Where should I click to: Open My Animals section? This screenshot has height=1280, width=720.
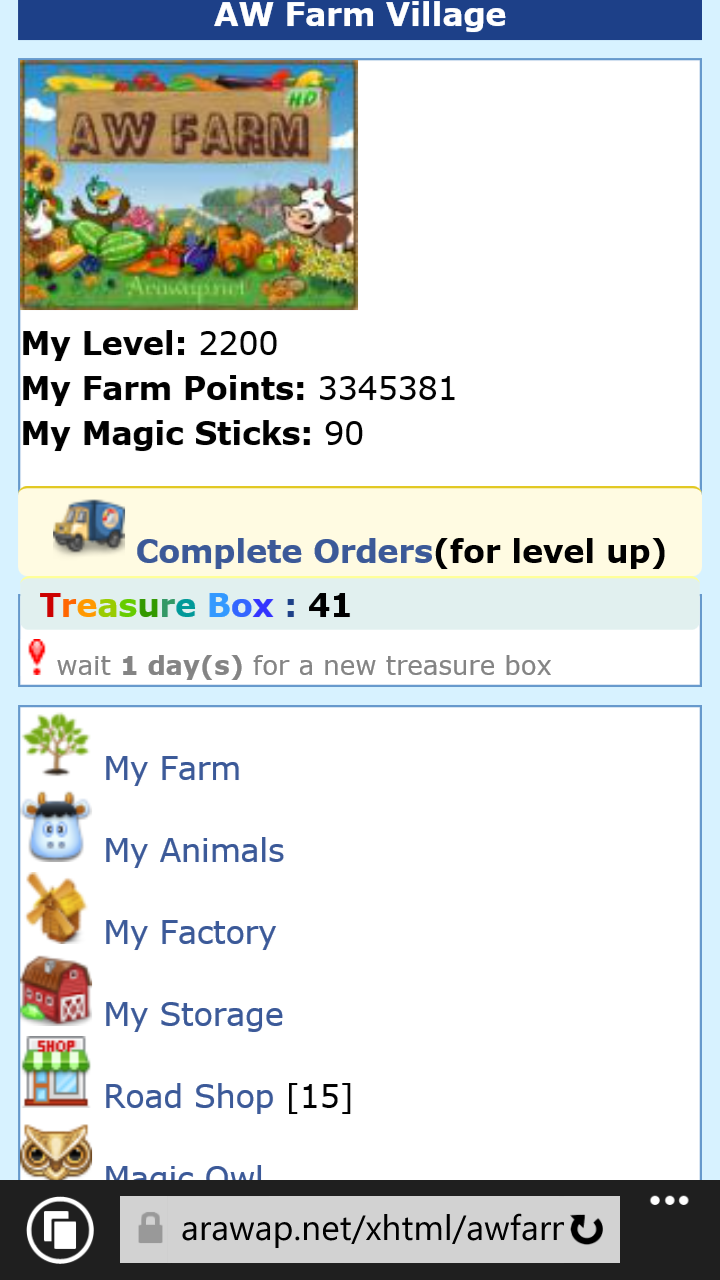click(194, 851)
